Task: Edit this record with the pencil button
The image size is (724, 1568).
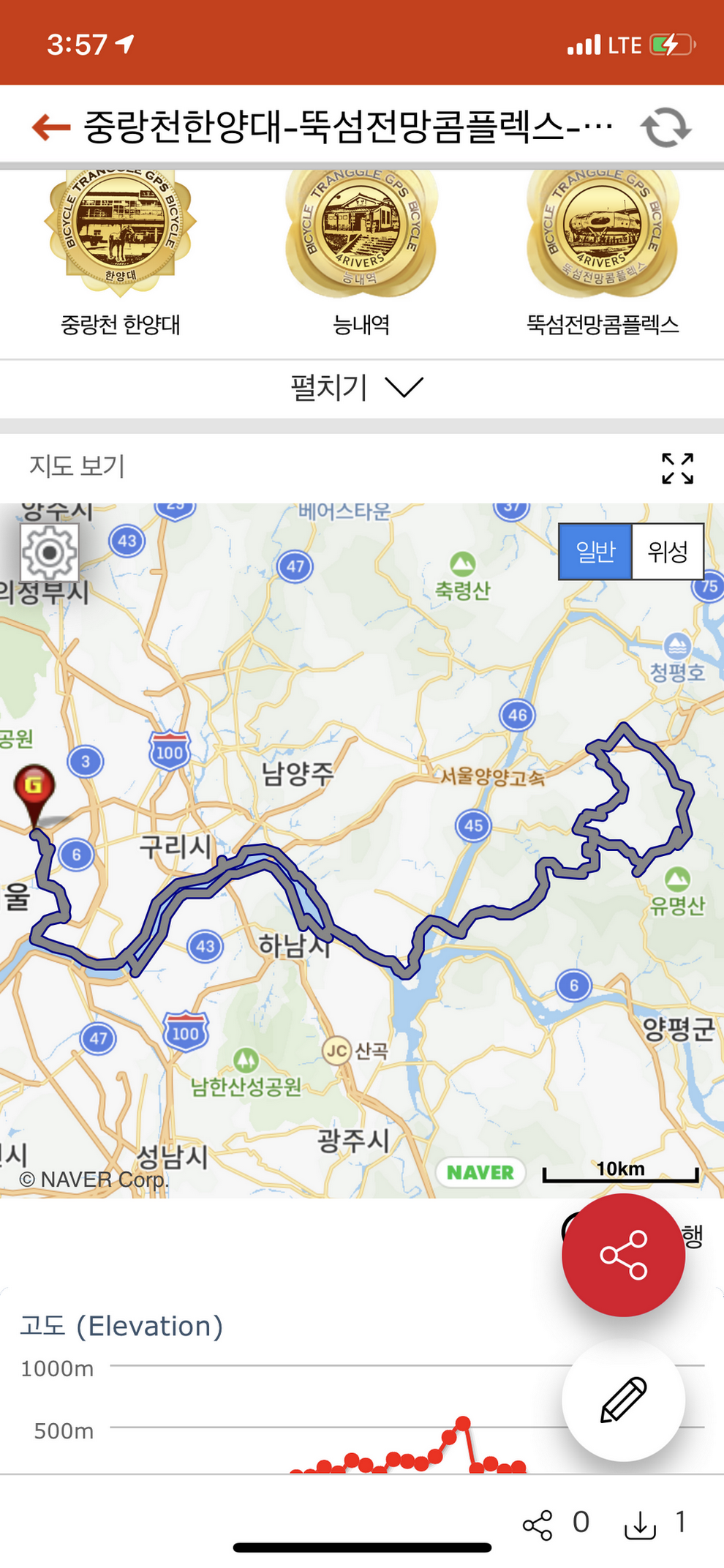Action: tap(623, 1399)
